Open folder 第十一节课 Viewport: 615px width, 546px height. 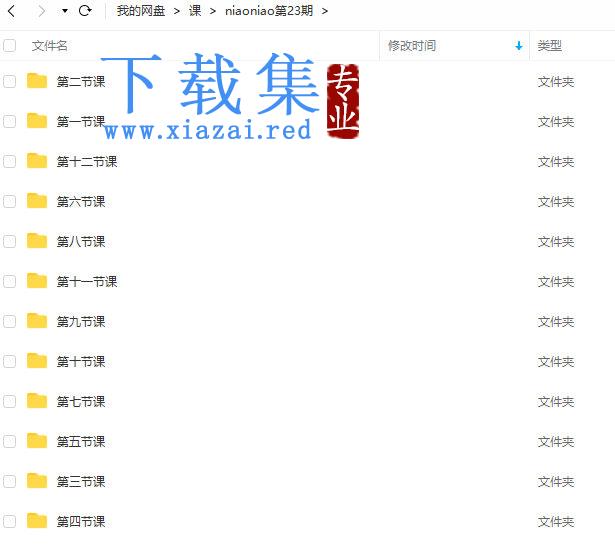point(86,282)
